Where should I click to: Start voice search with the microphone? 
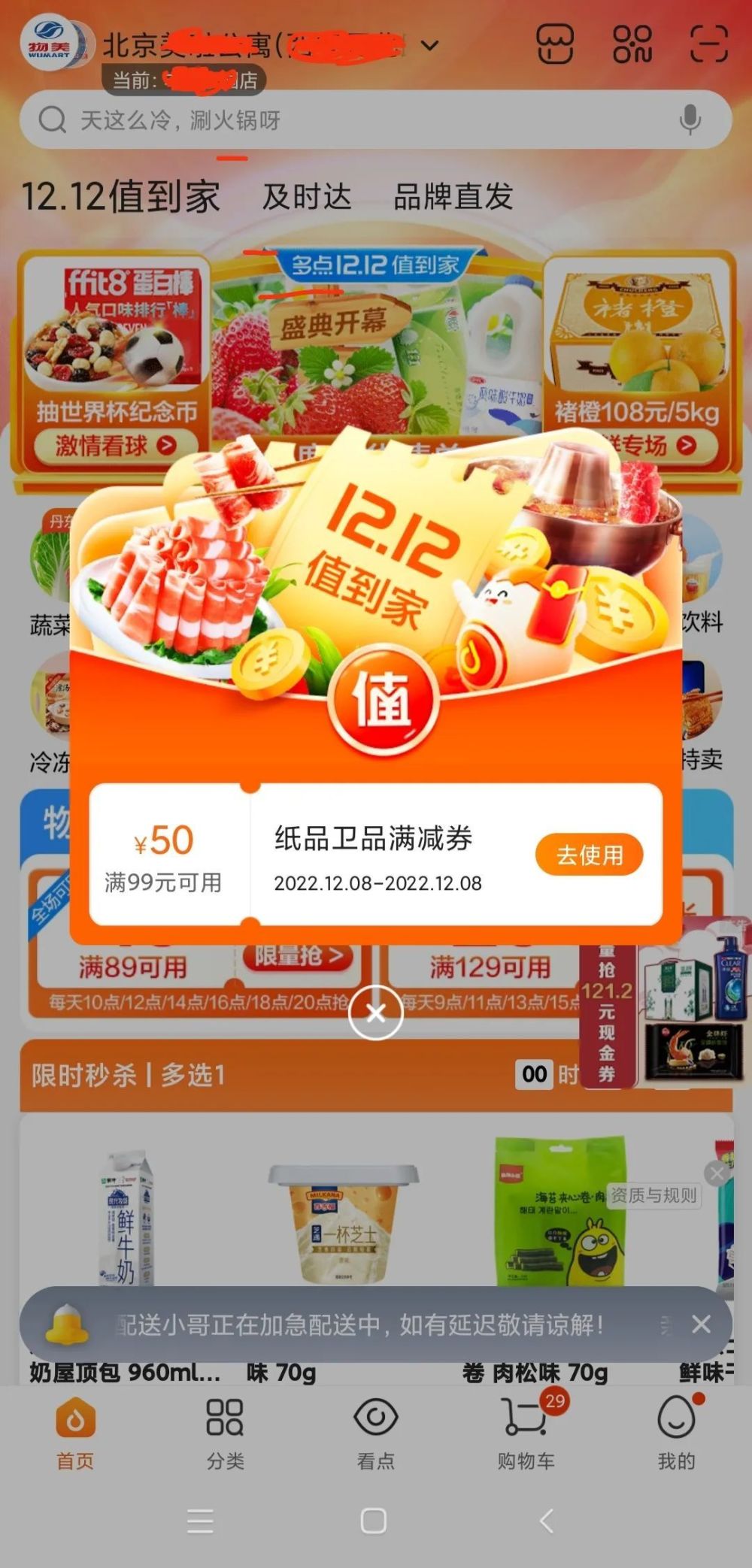point(690,120)
